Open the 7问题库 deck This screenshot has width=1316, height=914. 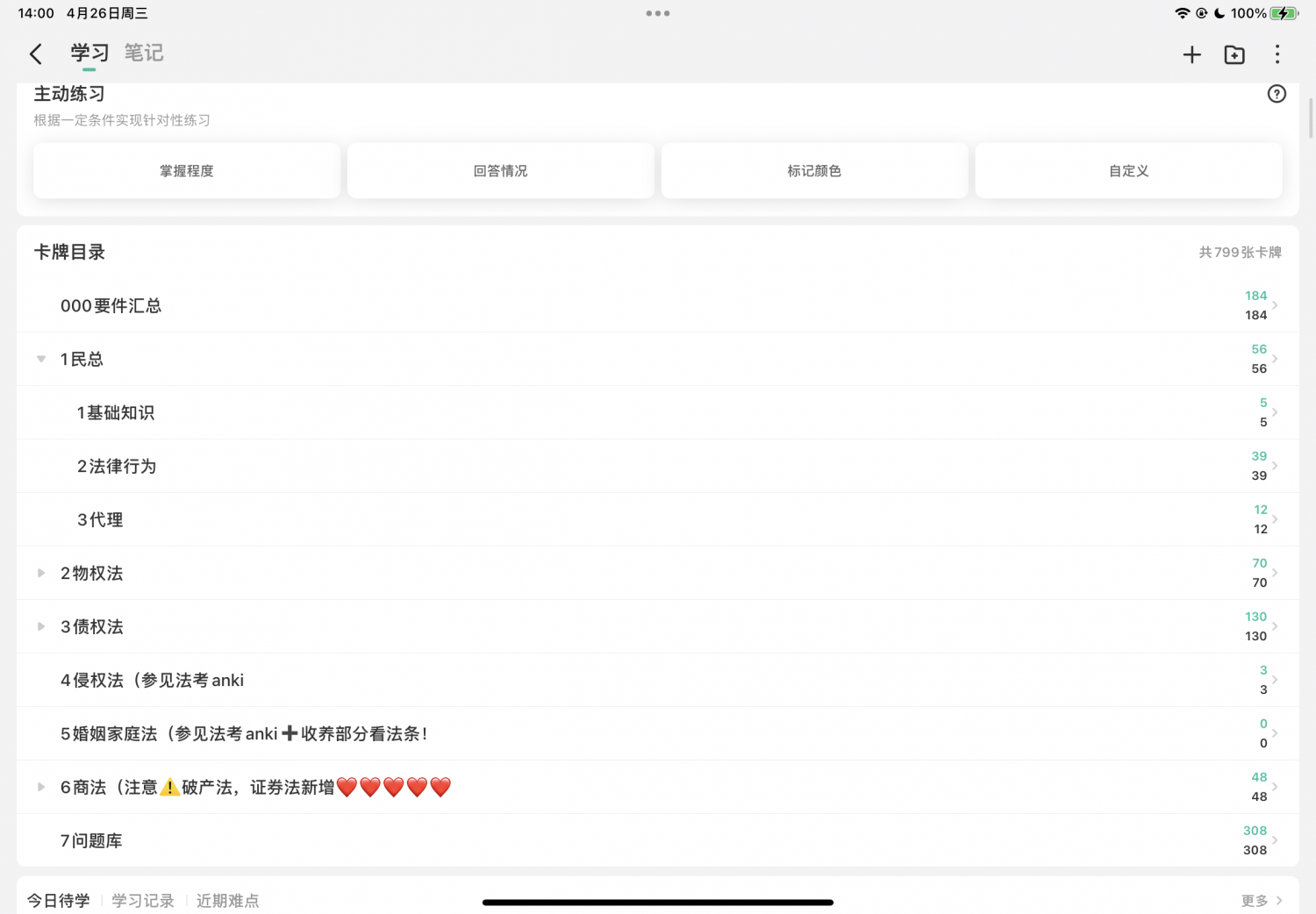[91, 841]
